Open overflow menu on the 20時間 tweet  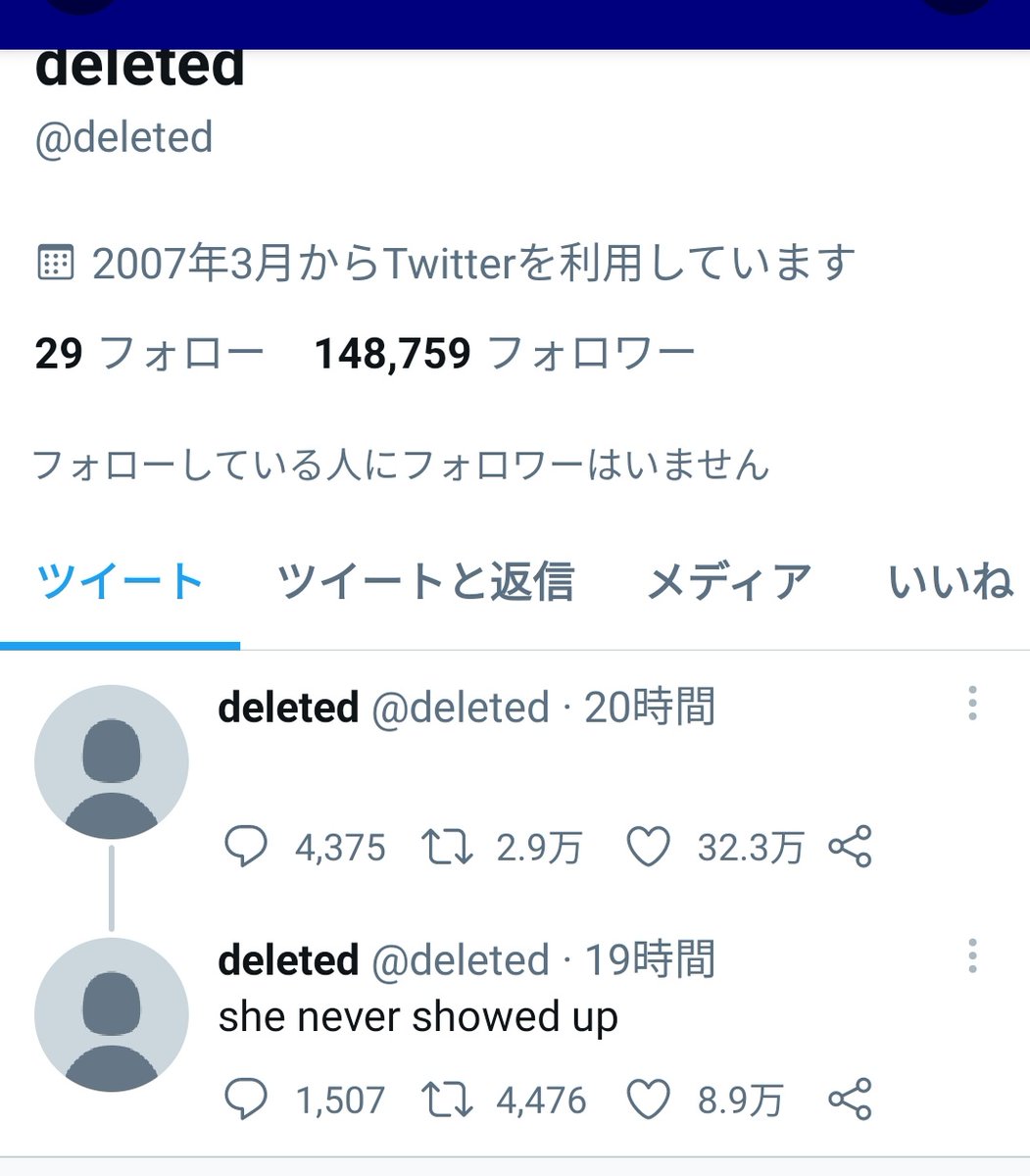click(x=972, y=704)
